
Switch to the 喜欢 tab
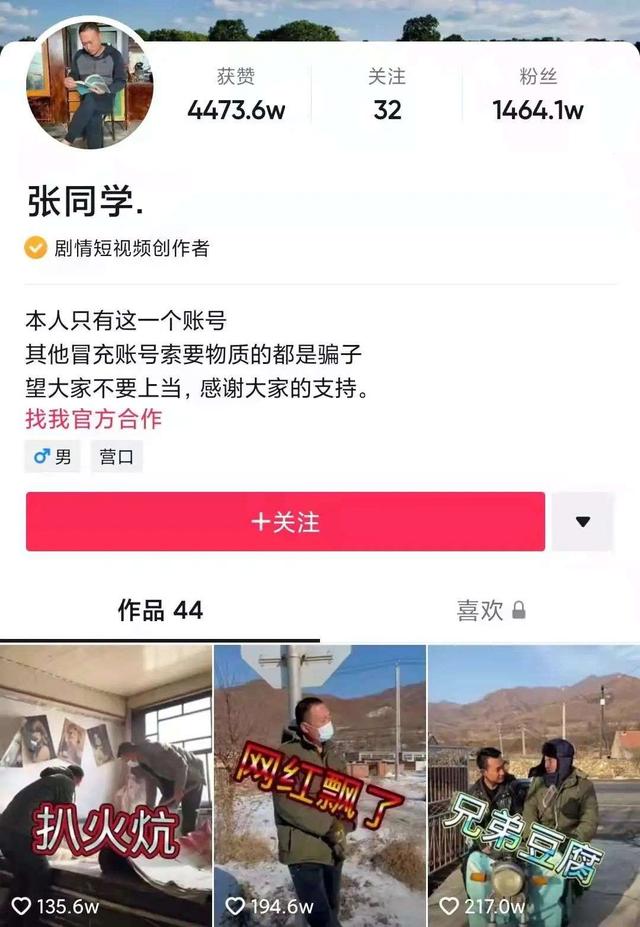(x=490, y=610)
